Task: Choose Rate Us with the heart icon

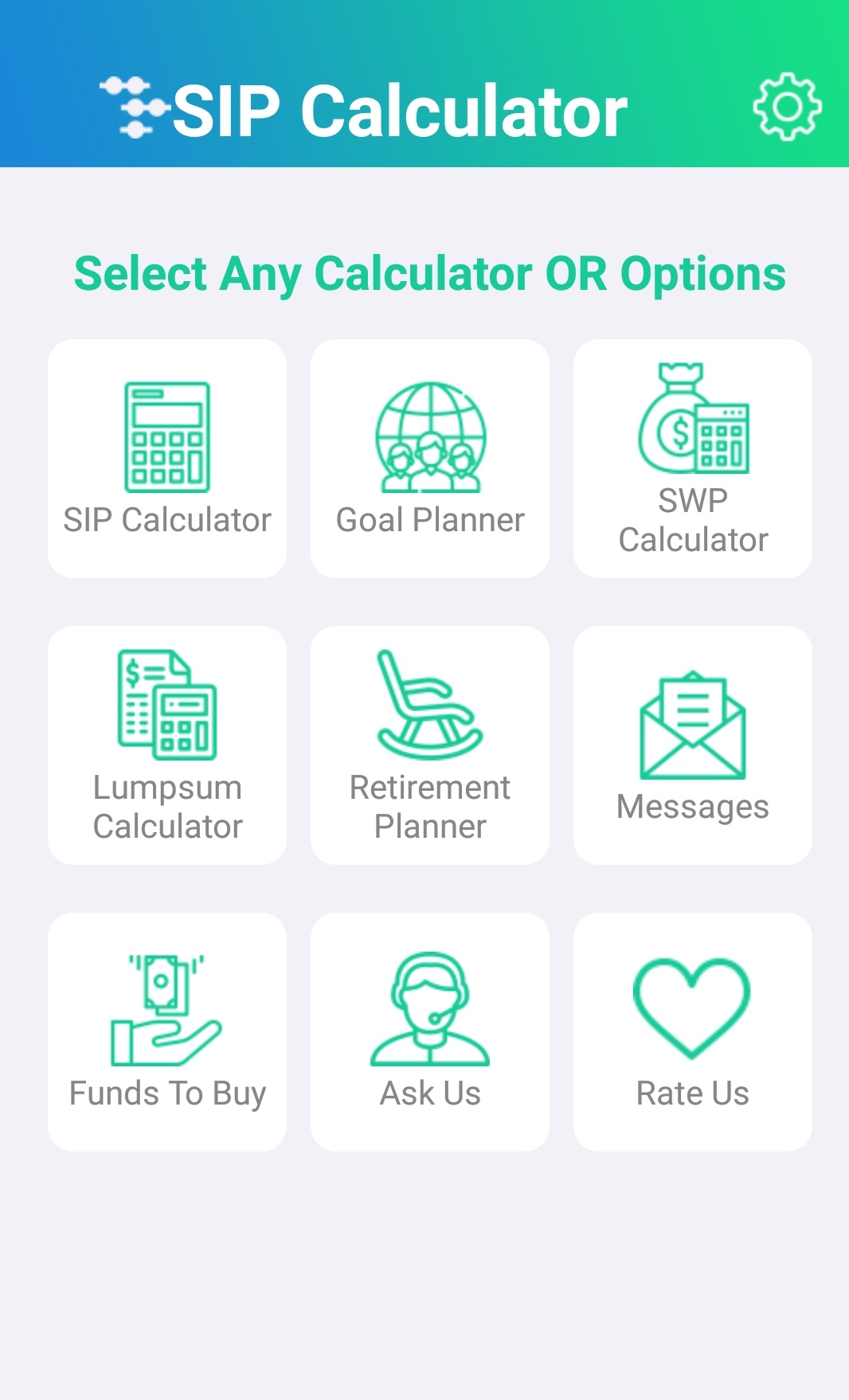Action: pos(693,1032)
